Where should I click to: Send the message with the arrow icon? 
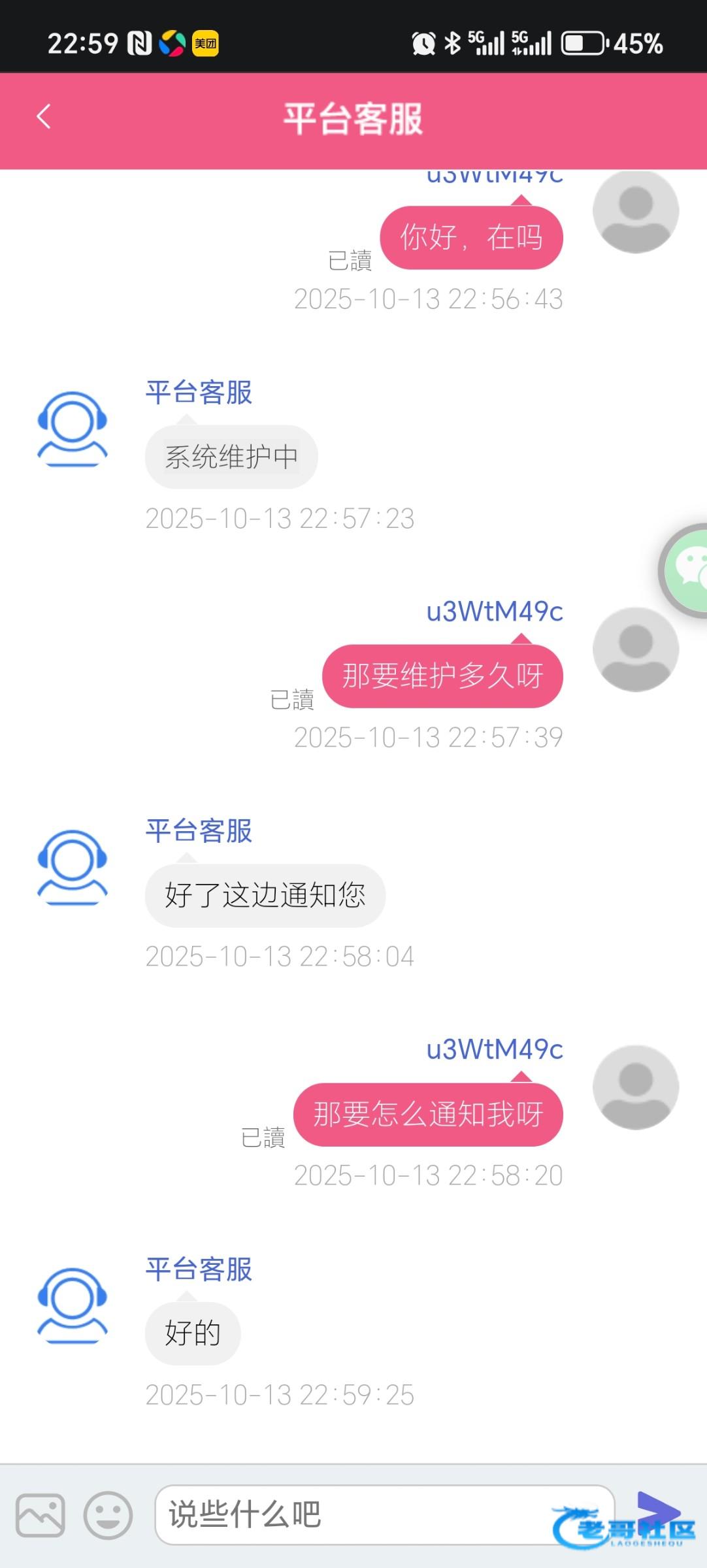pyautogui.click(x=657, y=1509)
